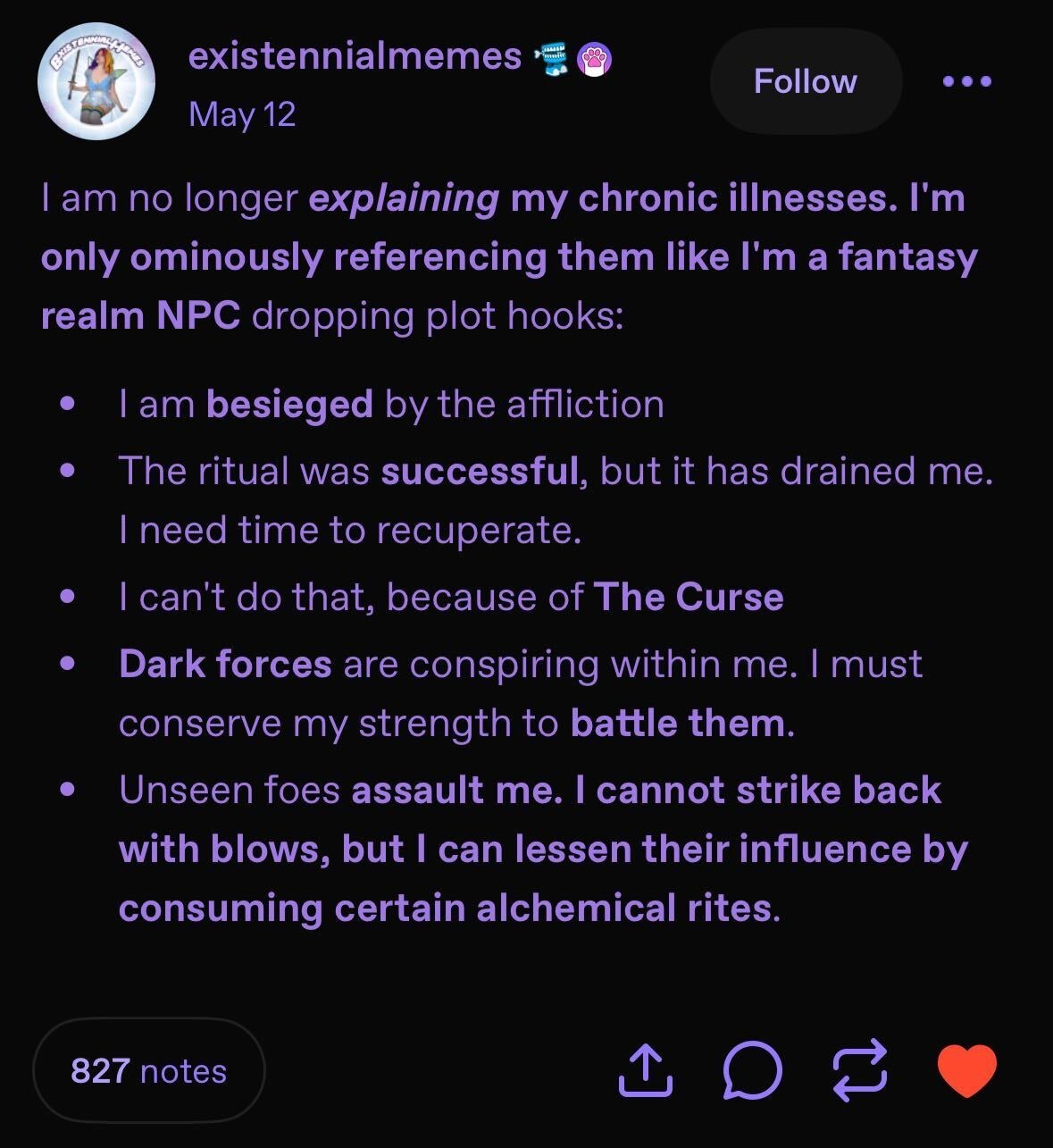Open existennialmemes profile avatar
Viewport: 1053px width, 1148px height.
96,81
